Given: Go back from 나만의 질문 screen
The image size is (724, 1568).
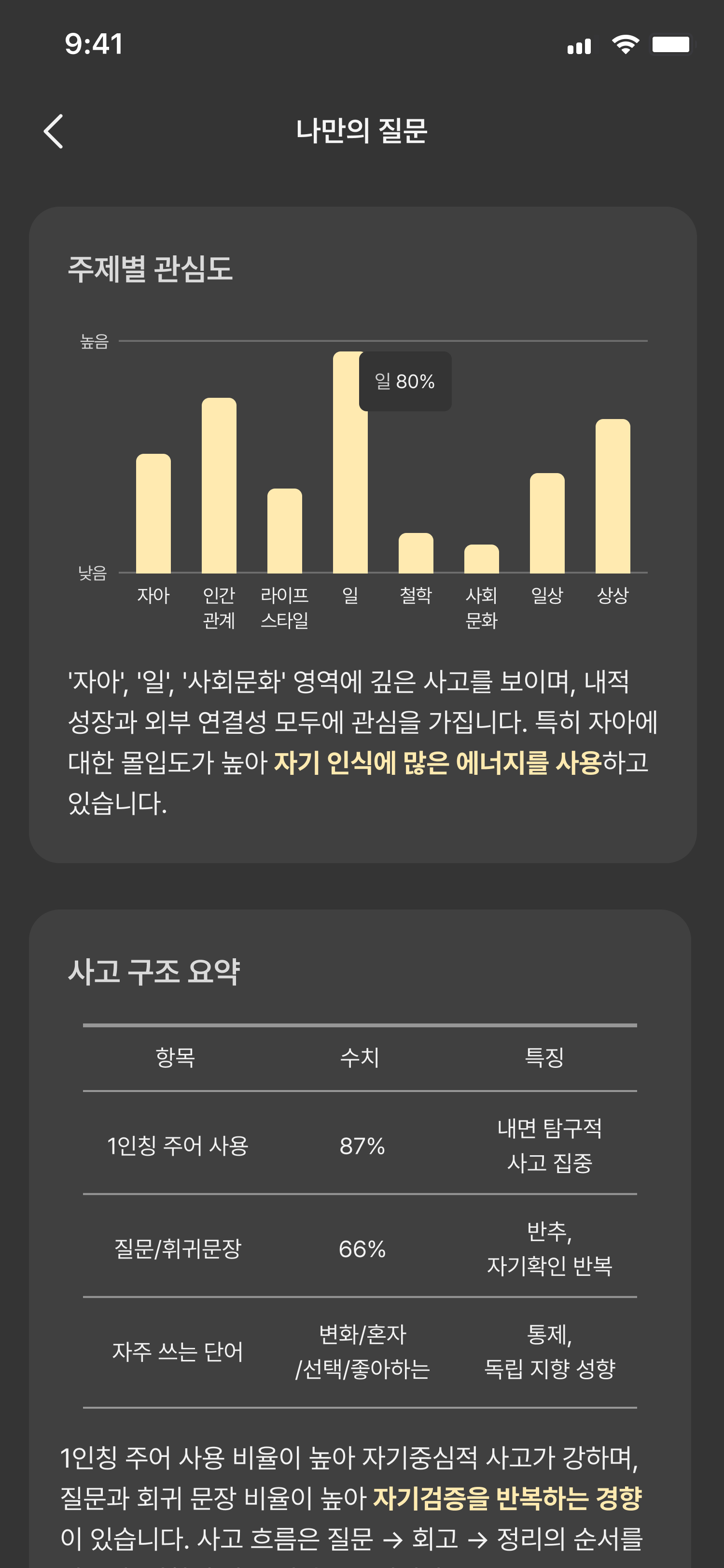Looking at the screenshot, I should coord(54,131).
